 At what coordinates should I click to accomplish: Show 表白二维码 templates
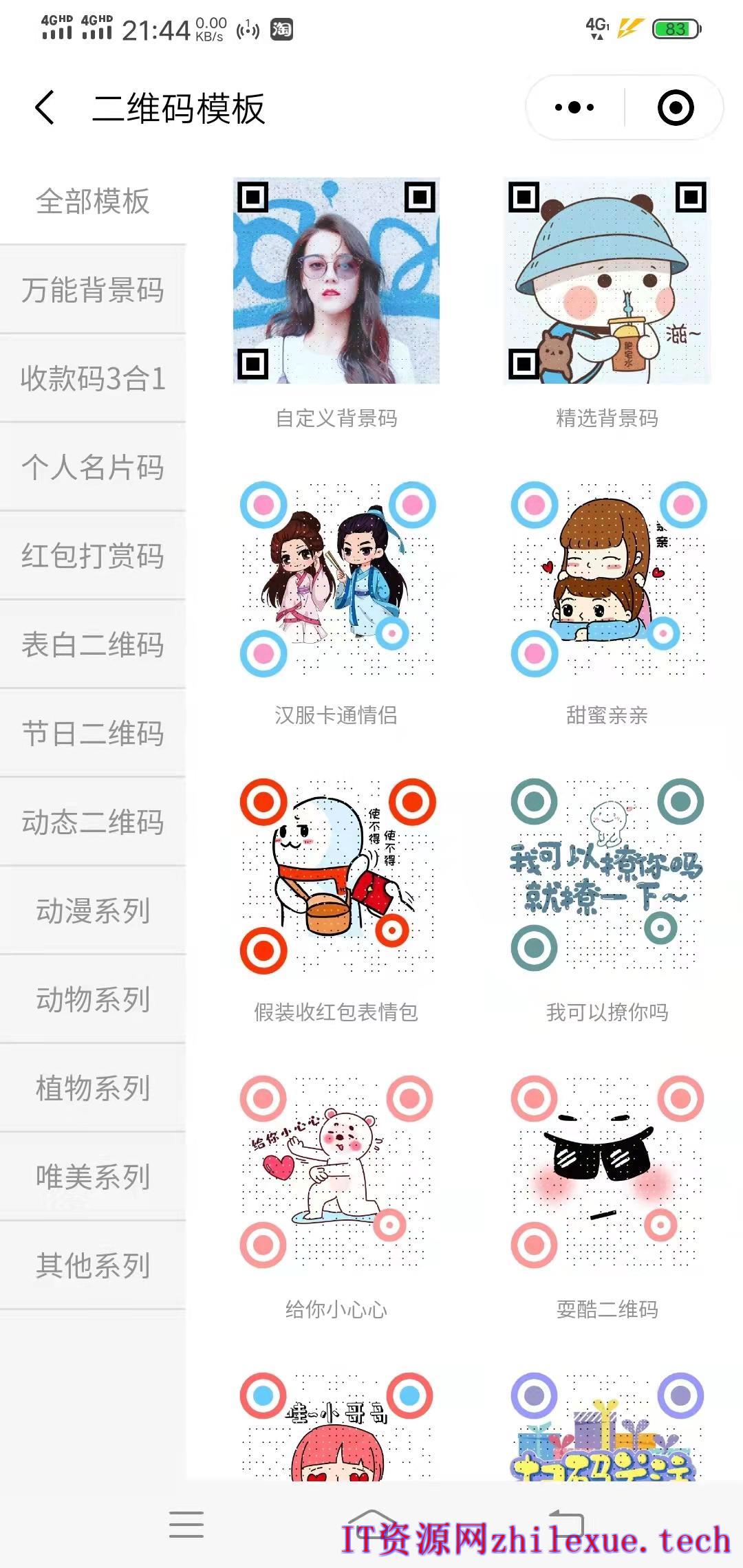coord(93,644)
